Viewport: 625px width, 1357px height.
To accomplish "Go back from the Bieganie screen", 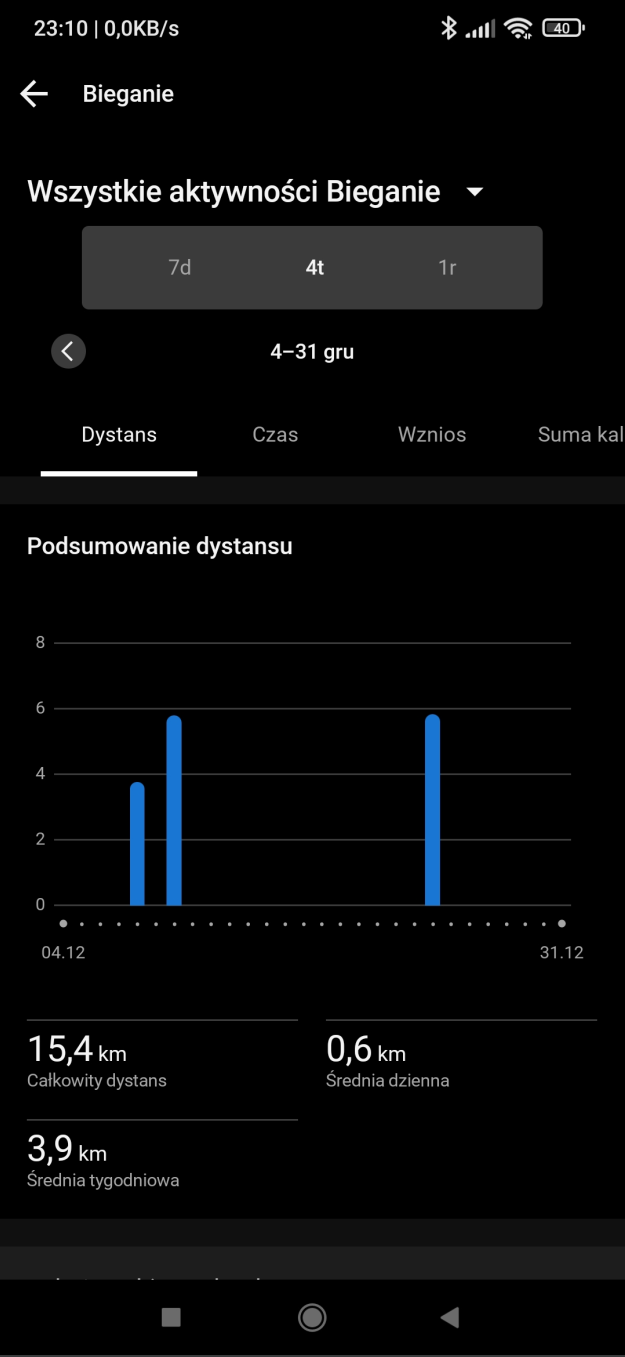I will [x=34, y=94].
